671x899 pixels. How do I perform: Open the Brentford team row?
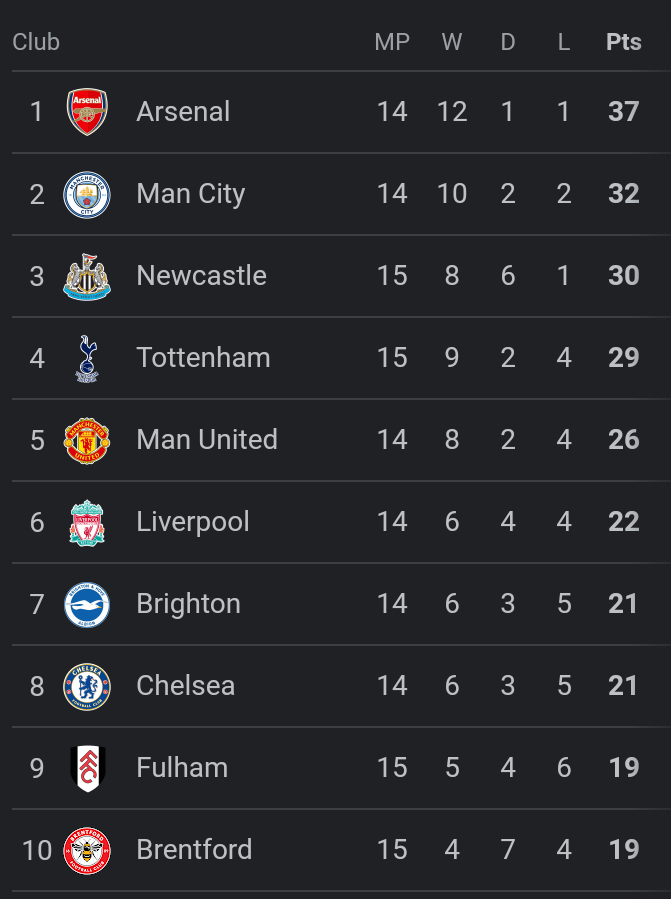point(194,850)
